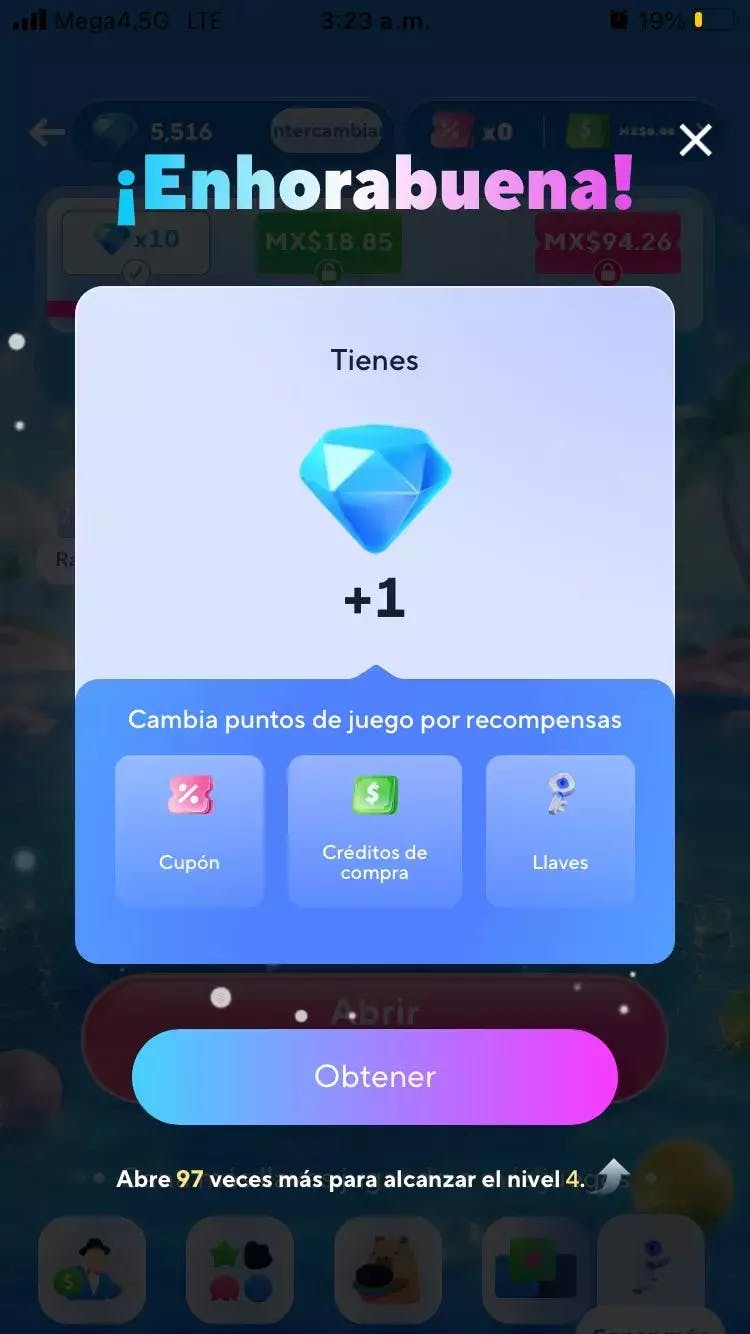Select the Cupón reward option

point(189,830)
